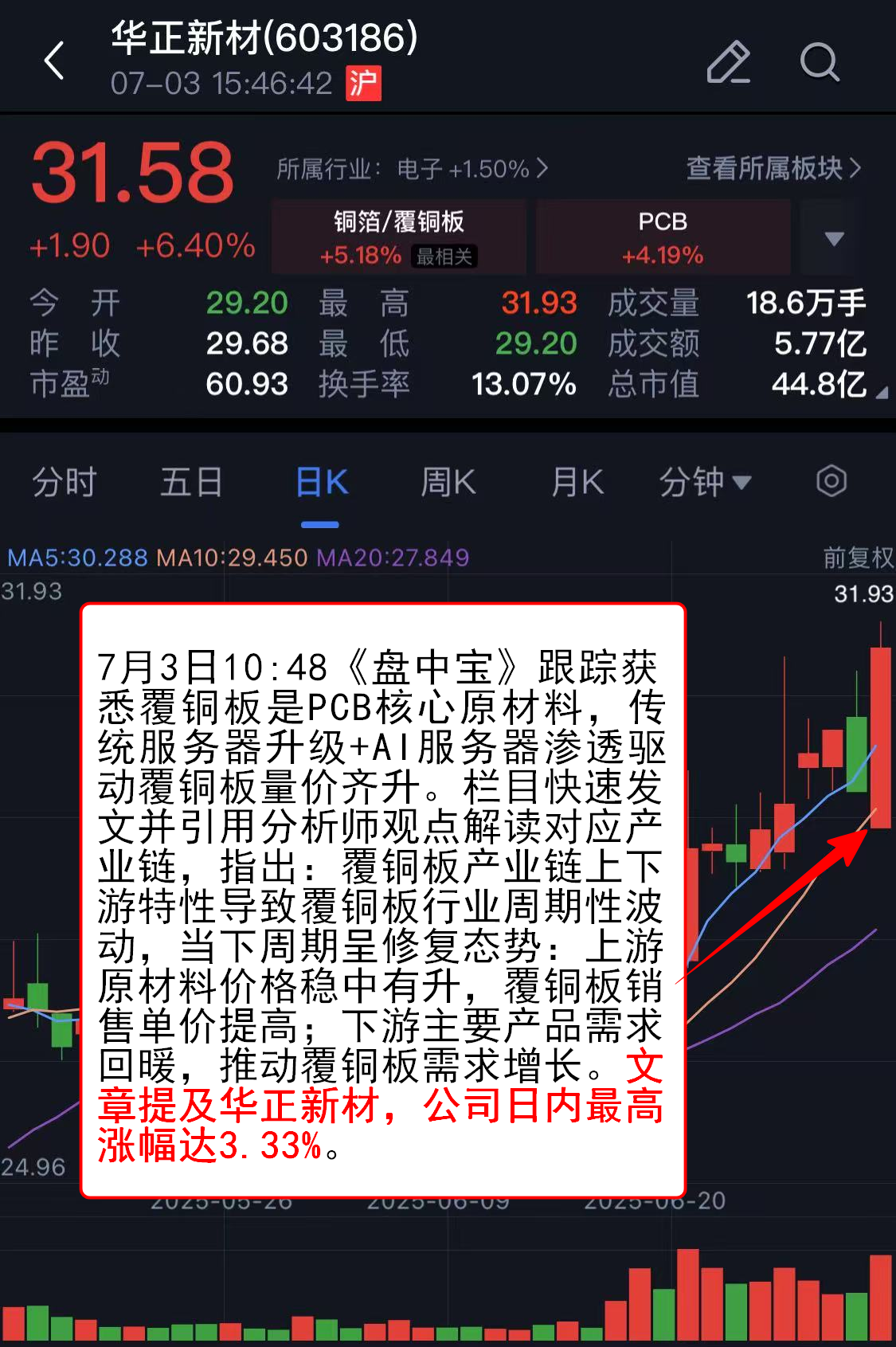Open the edit pencil icon
This screenshot has width=896, height=1347.
(728, 62)
